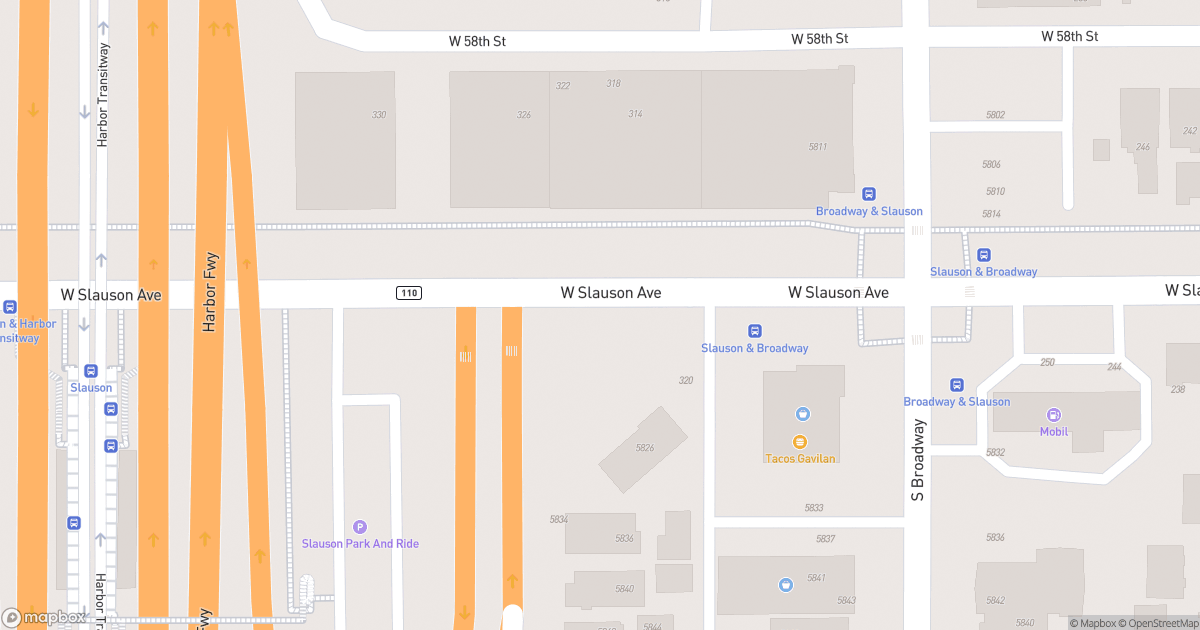Tap the Mobil gas station marker

[1053, 415]
